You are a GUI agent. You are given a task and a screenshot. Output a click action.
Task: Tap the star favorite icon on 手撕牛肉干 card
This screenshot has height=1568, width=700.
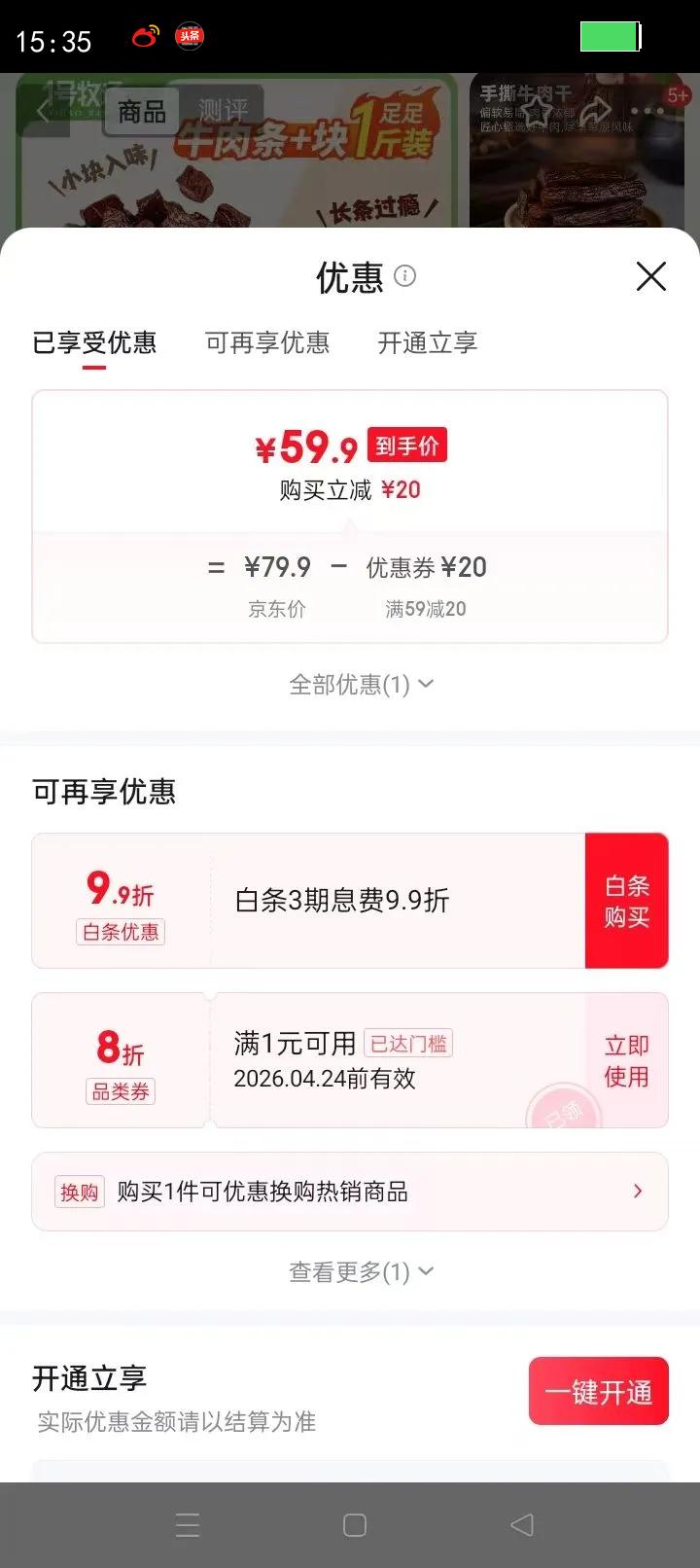(536, 112)
